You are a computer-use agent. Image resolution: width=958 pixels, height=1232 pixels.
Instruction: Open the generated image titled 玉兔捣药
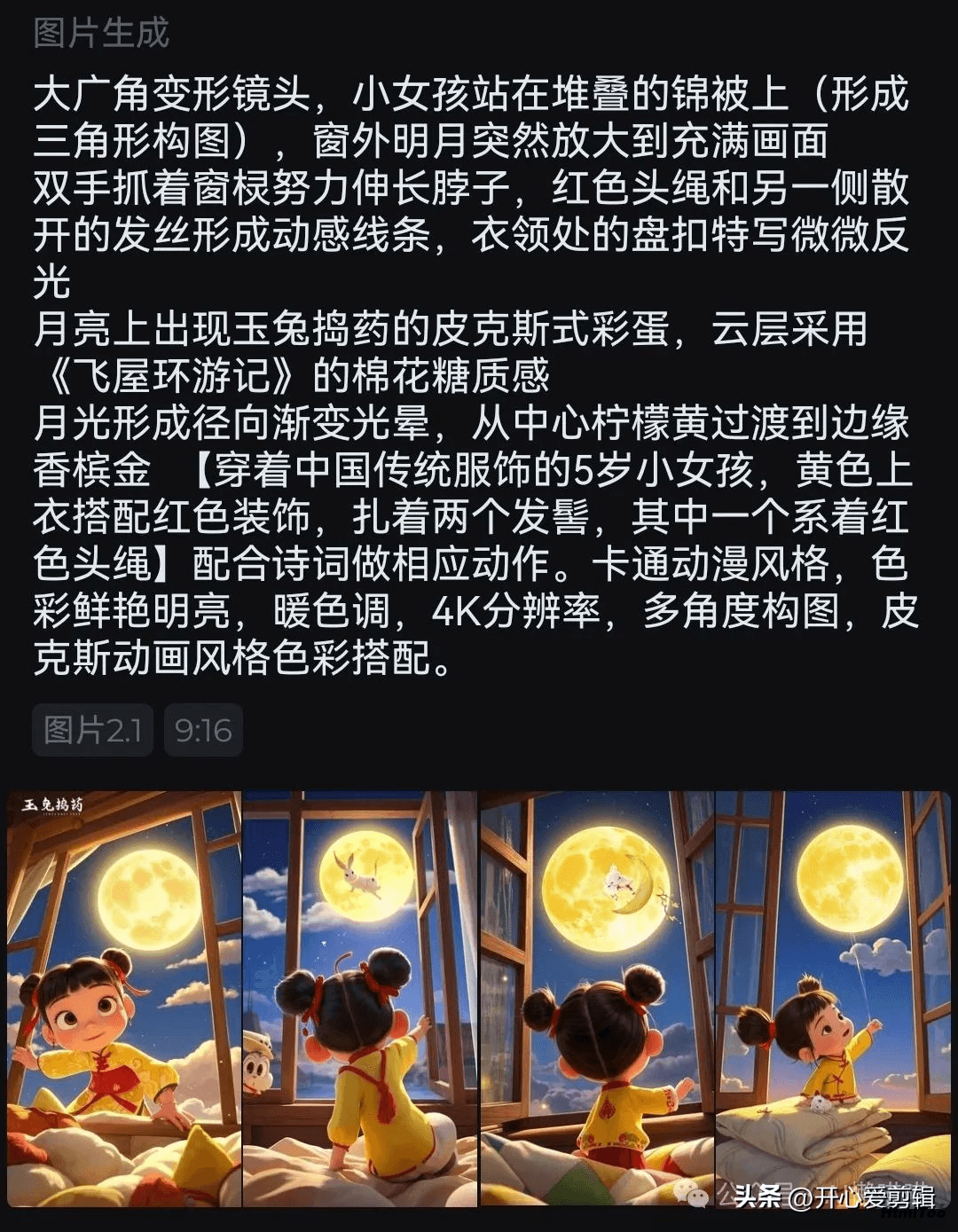(124, 998)
